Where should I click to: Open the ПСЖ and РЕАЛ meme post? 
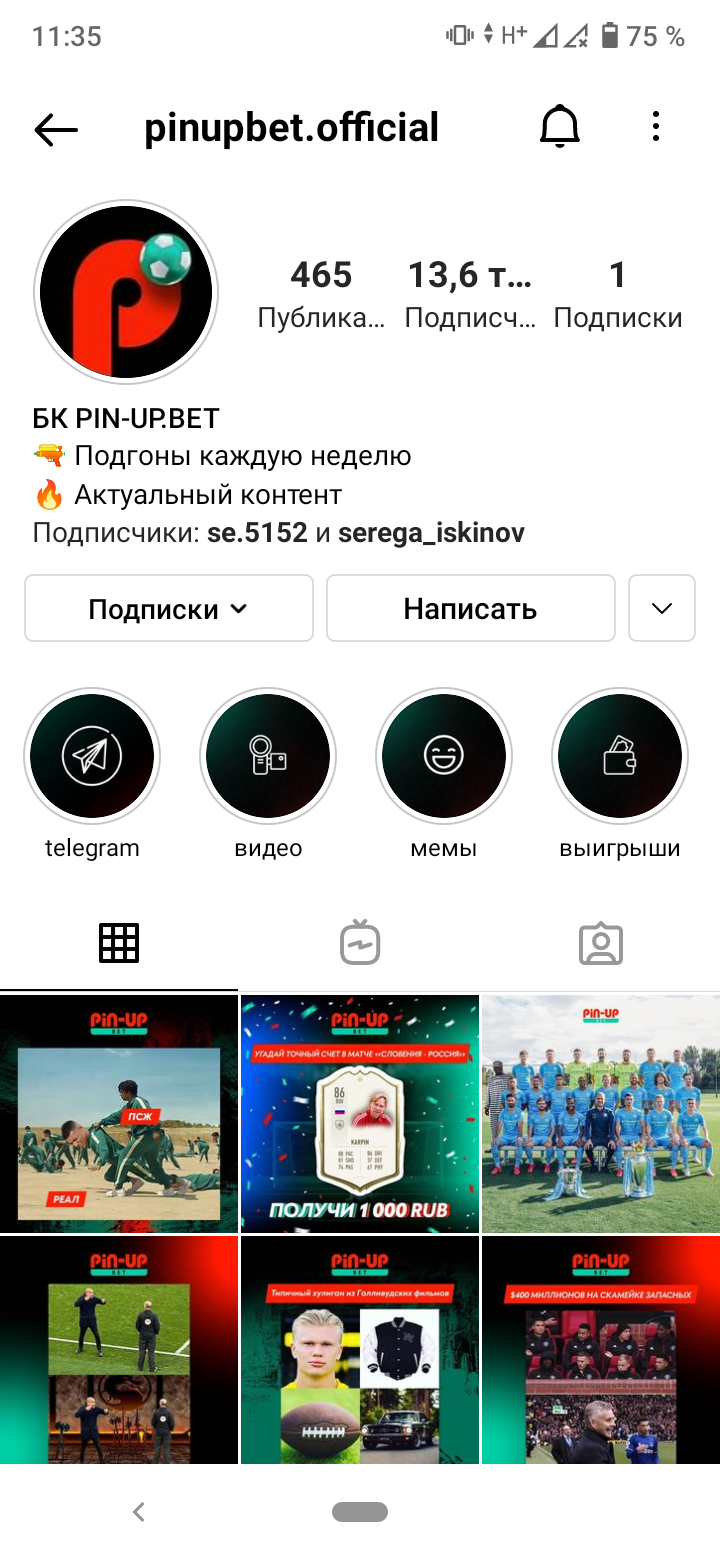click(119, 1113)
